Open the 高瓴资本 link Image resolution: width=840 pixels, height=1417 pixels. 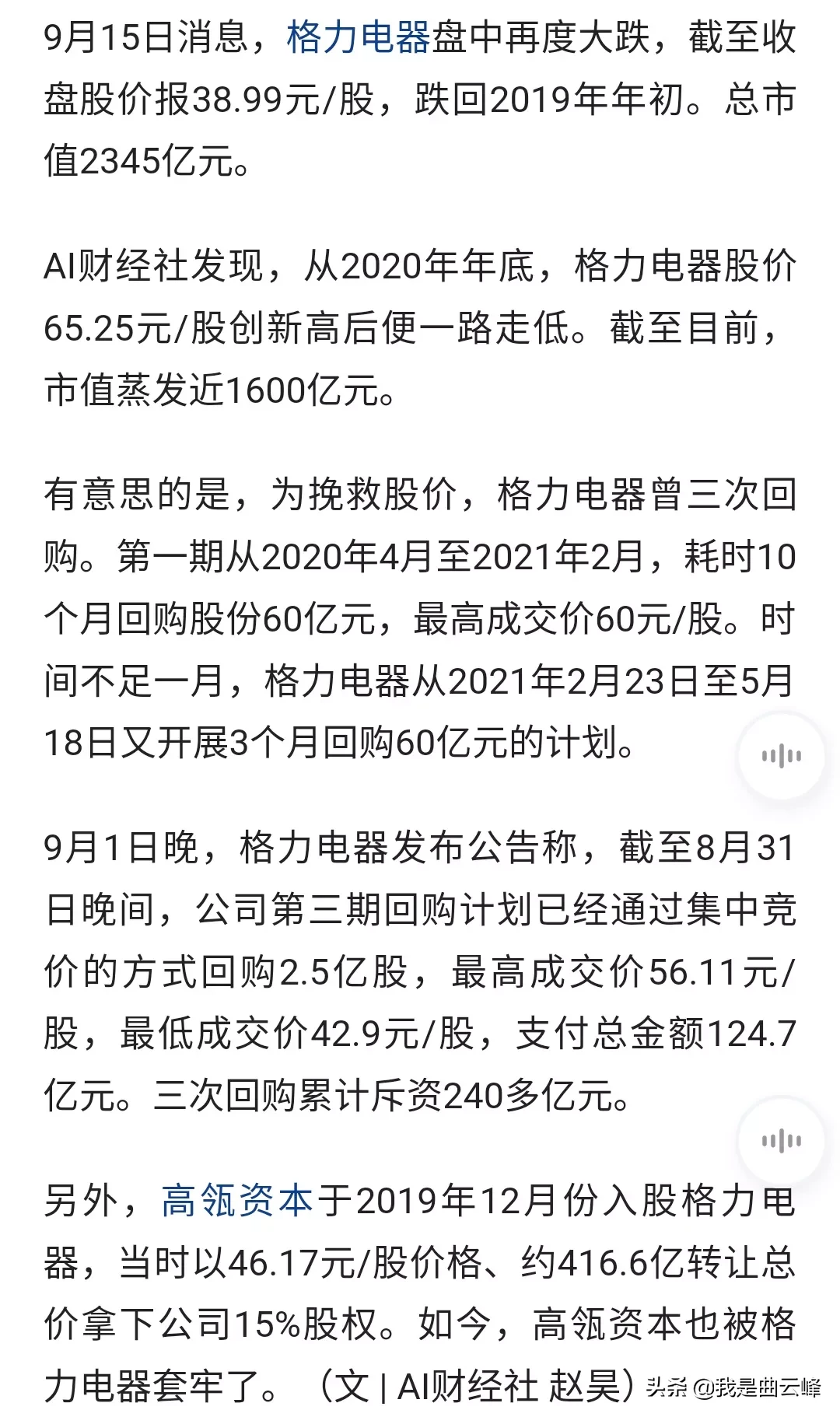coord(237,1201)
